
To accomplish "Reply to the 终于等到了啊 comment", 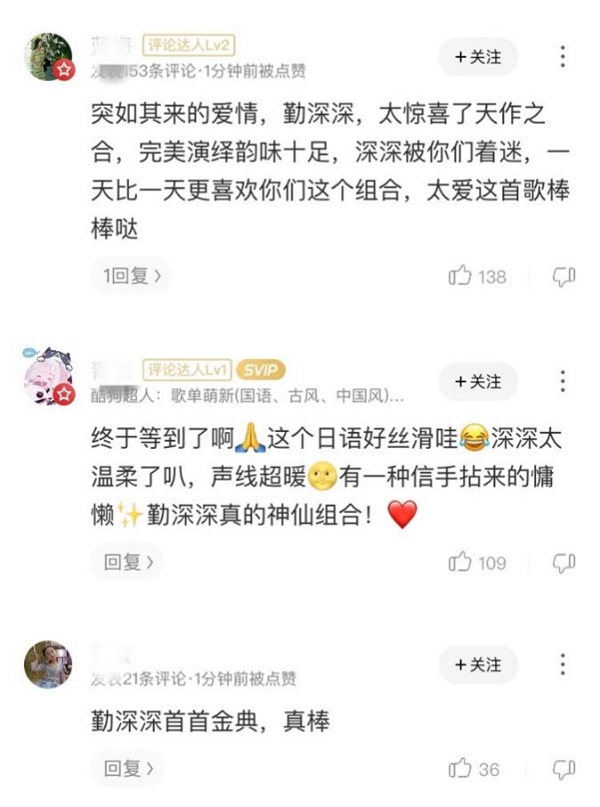I will [x=129, y=562].
